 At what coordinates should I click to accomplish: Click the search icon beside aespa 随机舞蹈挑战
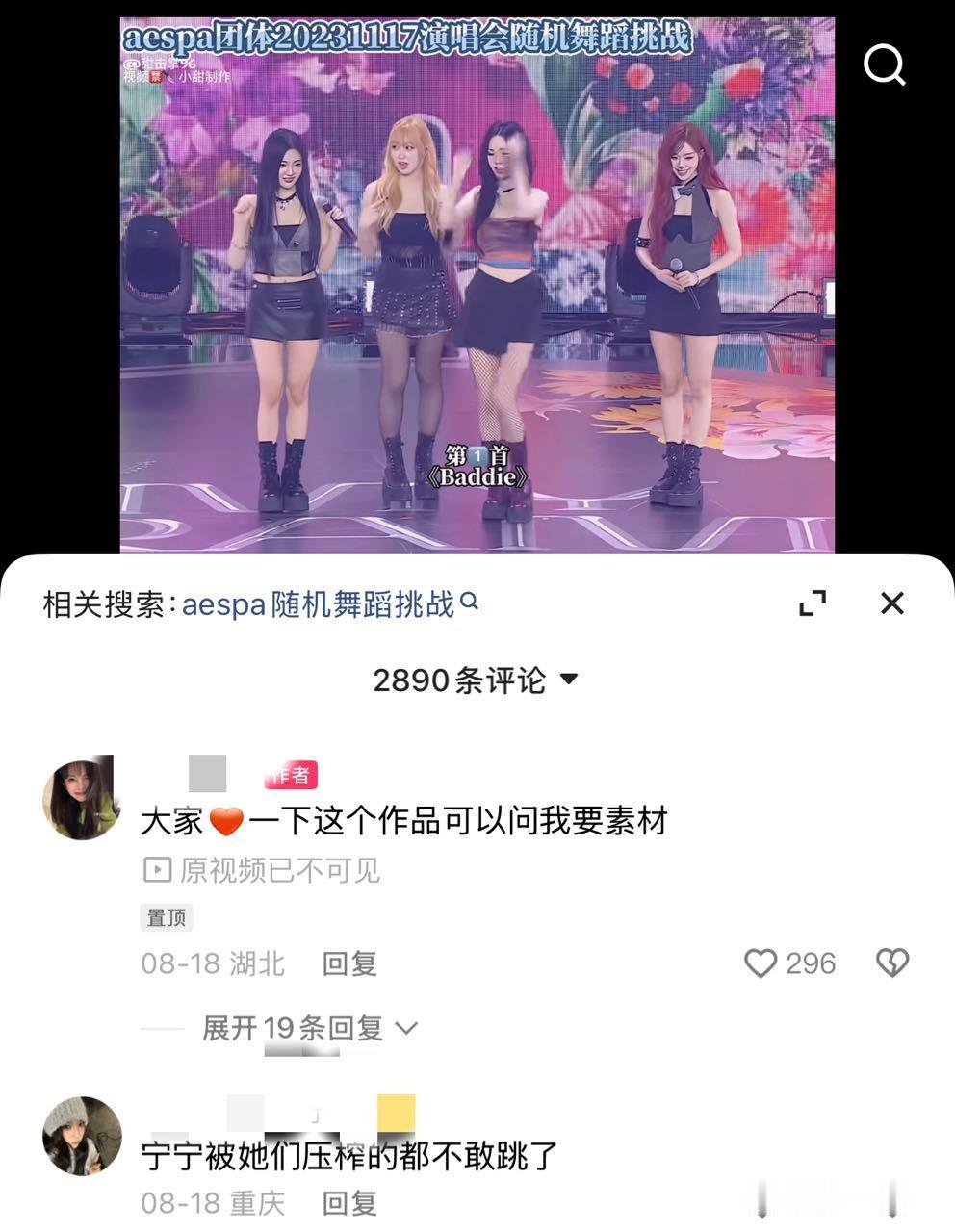pos(471,604)
